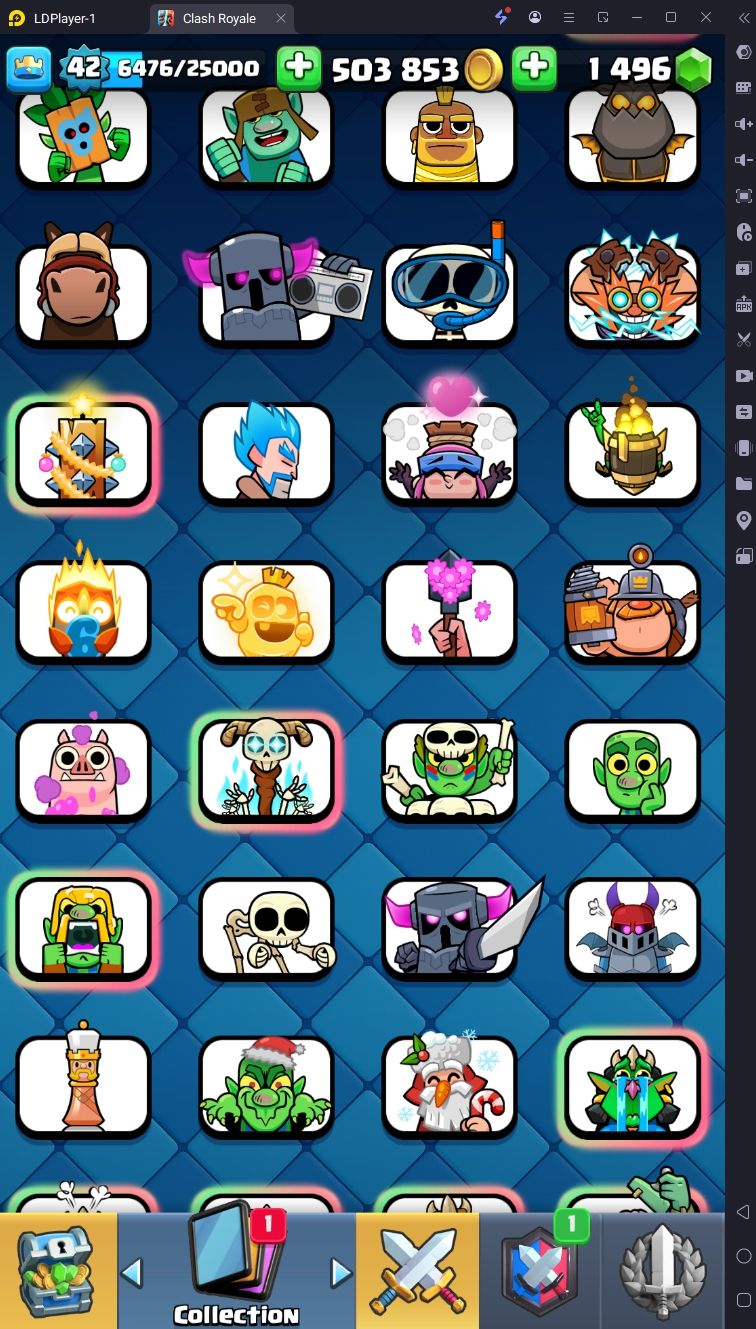Add more gold with the plus button
Image resolution: width=756 pixels, height=1329 pixels.
click(x=299, y=68)
